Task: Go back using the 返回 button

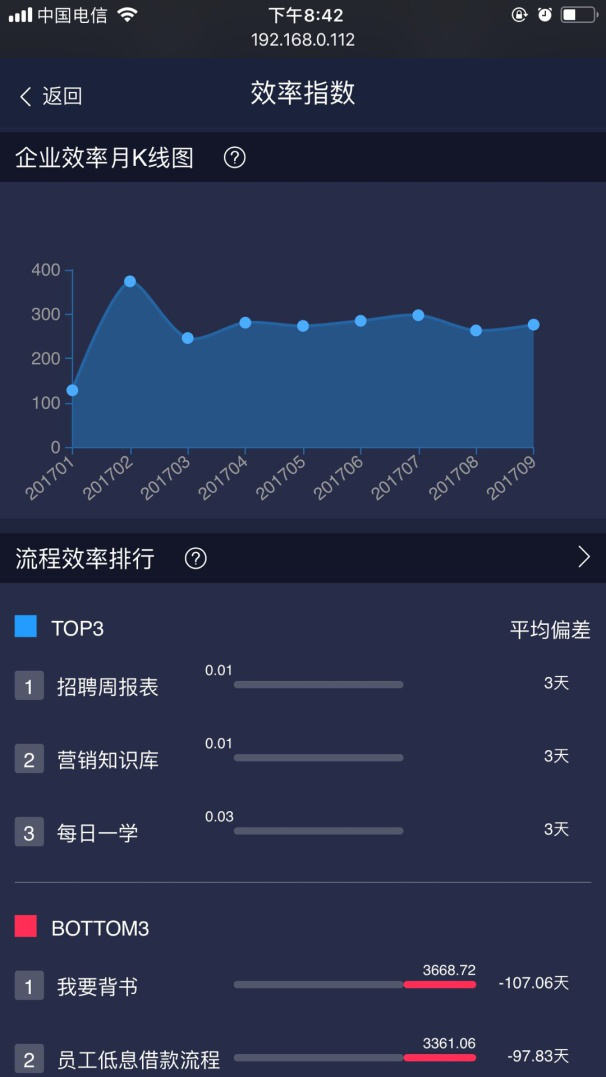Action: (x=51, y=96)
